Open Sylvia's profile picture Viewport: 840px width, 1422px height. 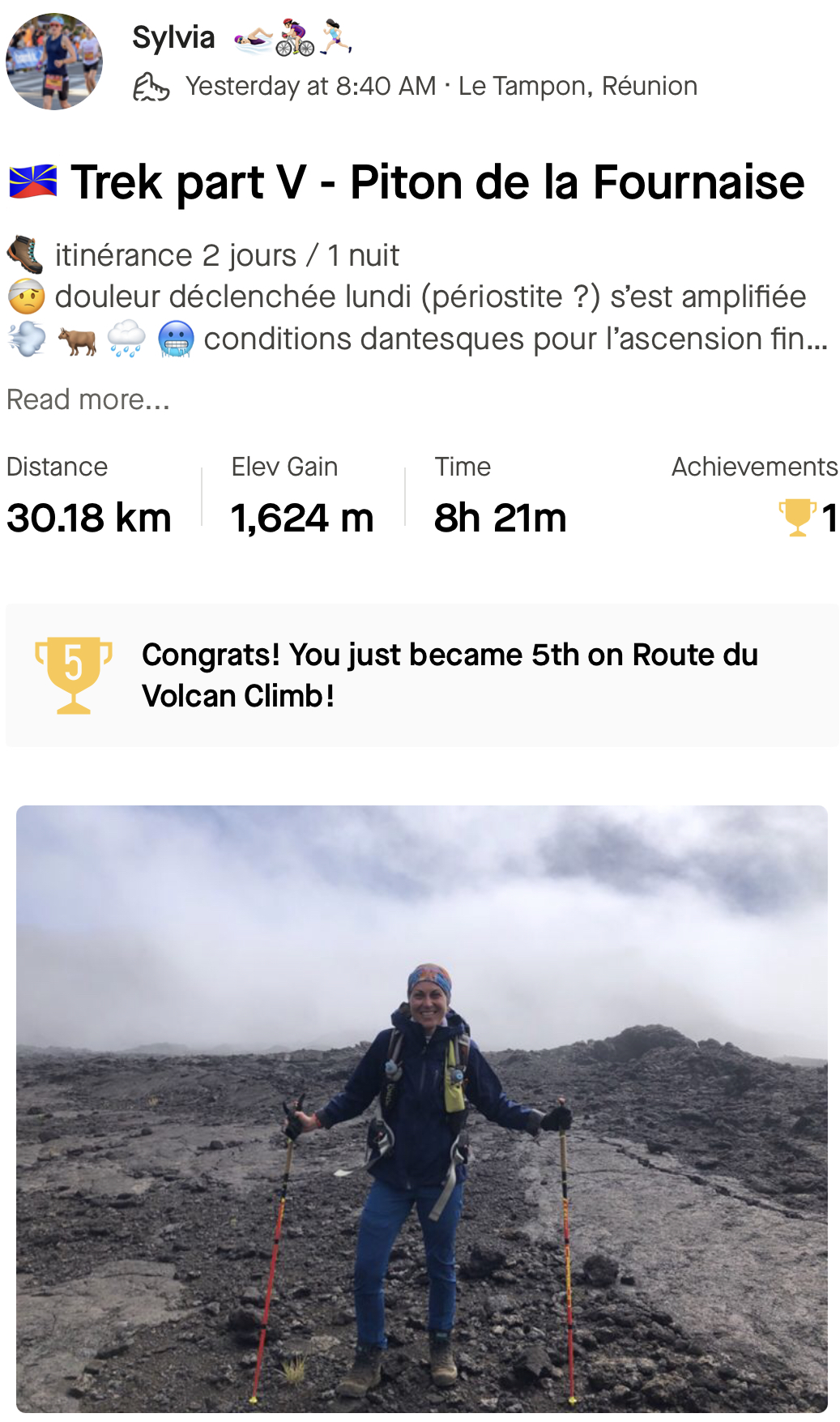pyautogui.click(x=54, y=62)
